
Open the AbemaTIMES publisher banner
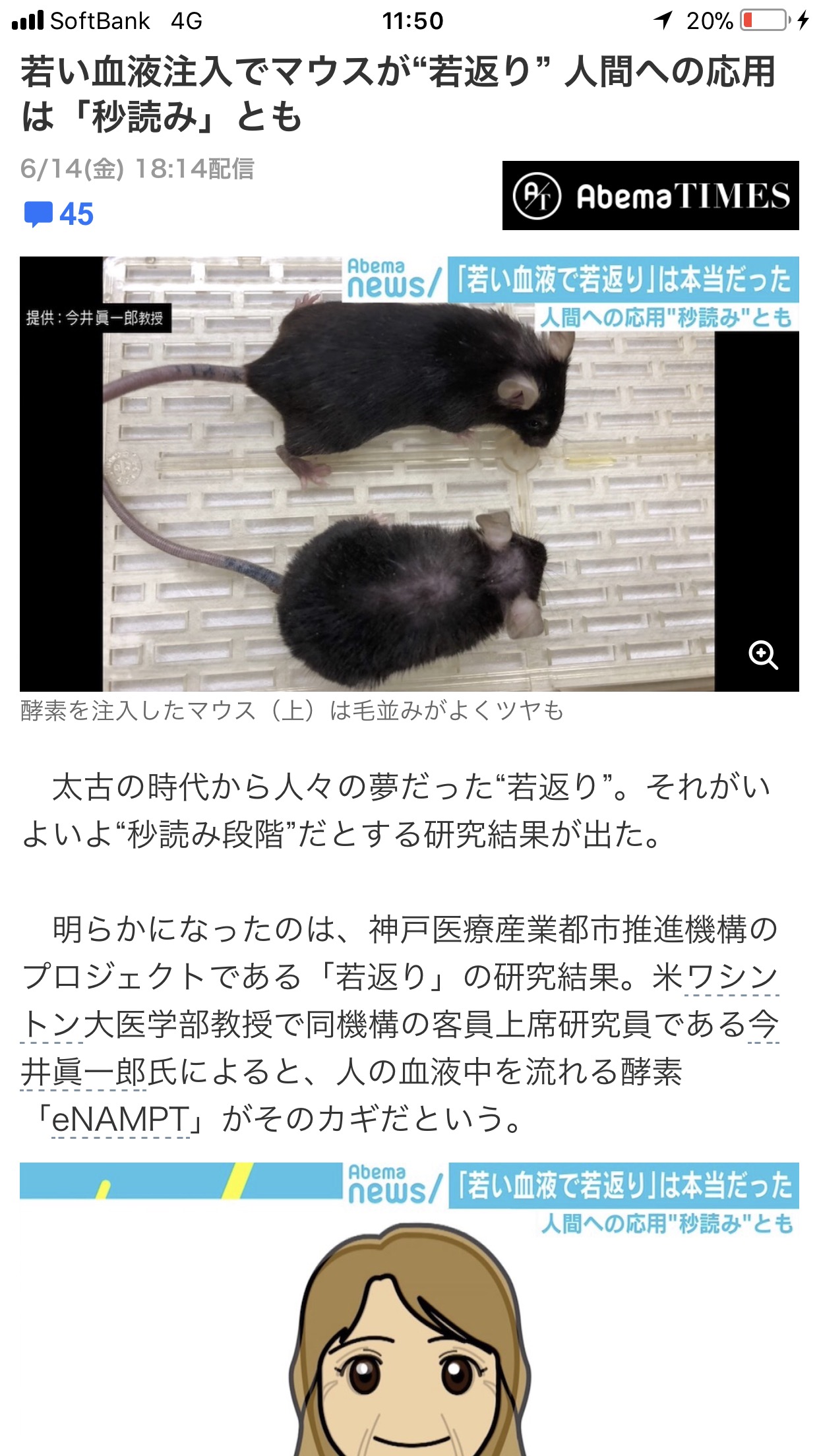[x=650, y=196]
